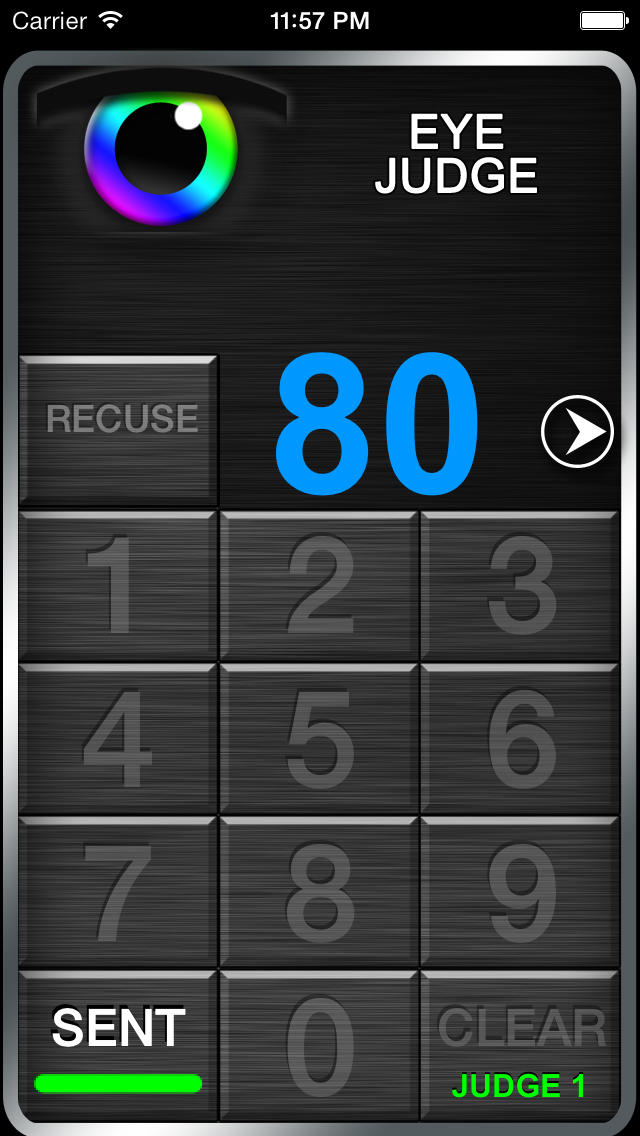Tap keypad number 6
Screen dimensions: 640x1136
520,739
